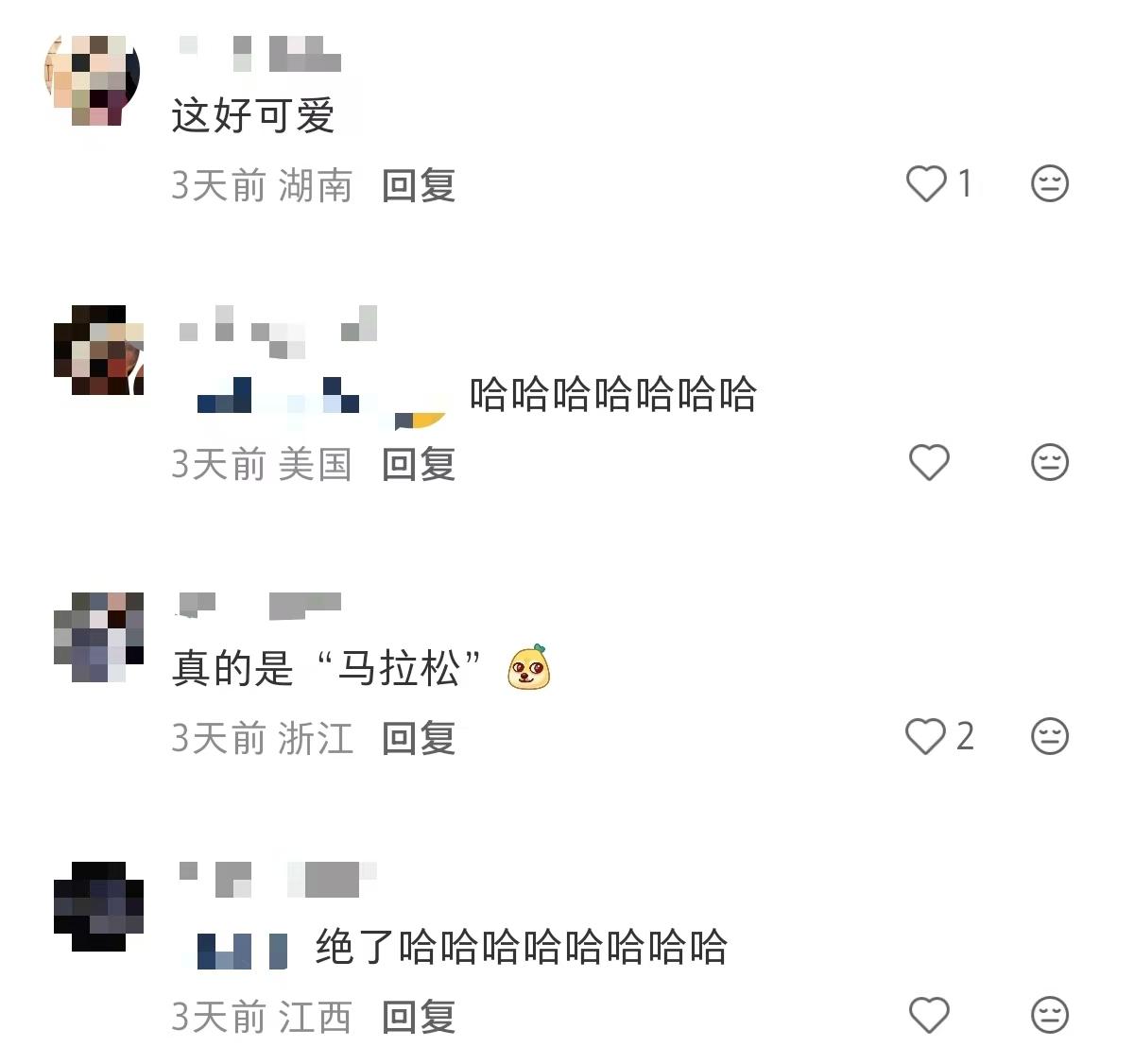Like the comment 这好可爱

click(x=926, y=183)
